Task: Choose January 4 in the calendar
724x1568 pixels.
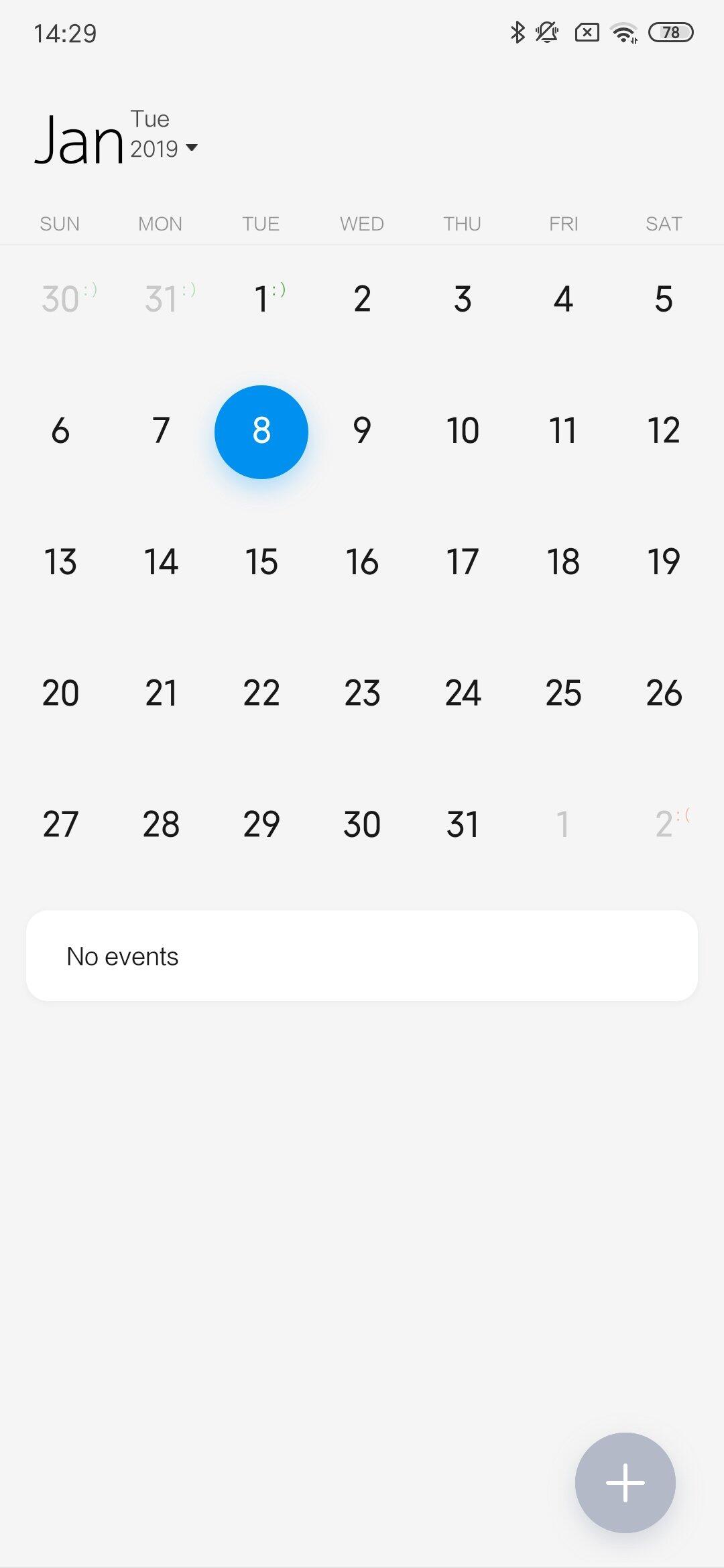Action: [563, 300]
